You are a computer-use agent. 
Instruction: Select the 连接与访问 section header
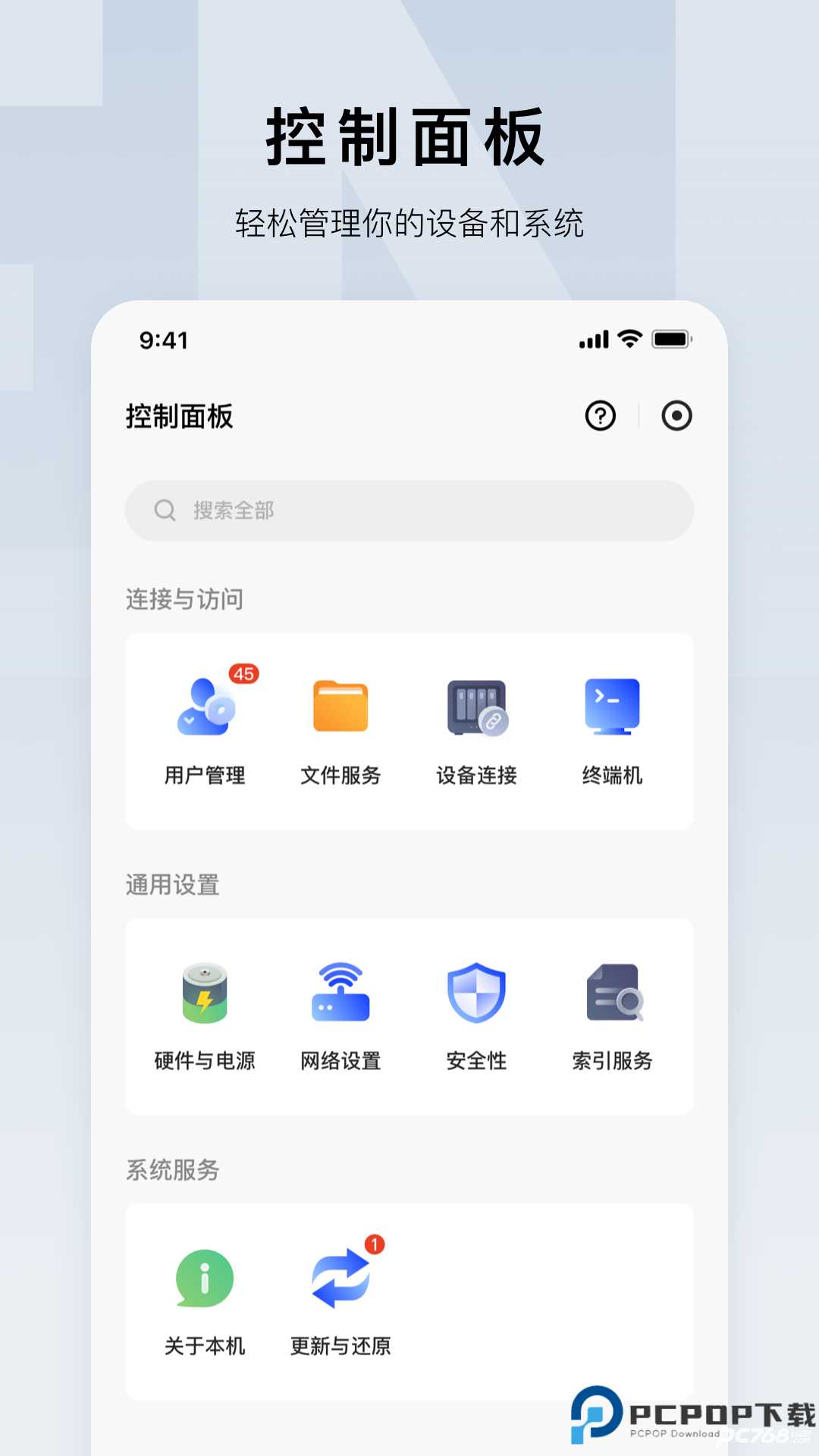click(184, 600)
